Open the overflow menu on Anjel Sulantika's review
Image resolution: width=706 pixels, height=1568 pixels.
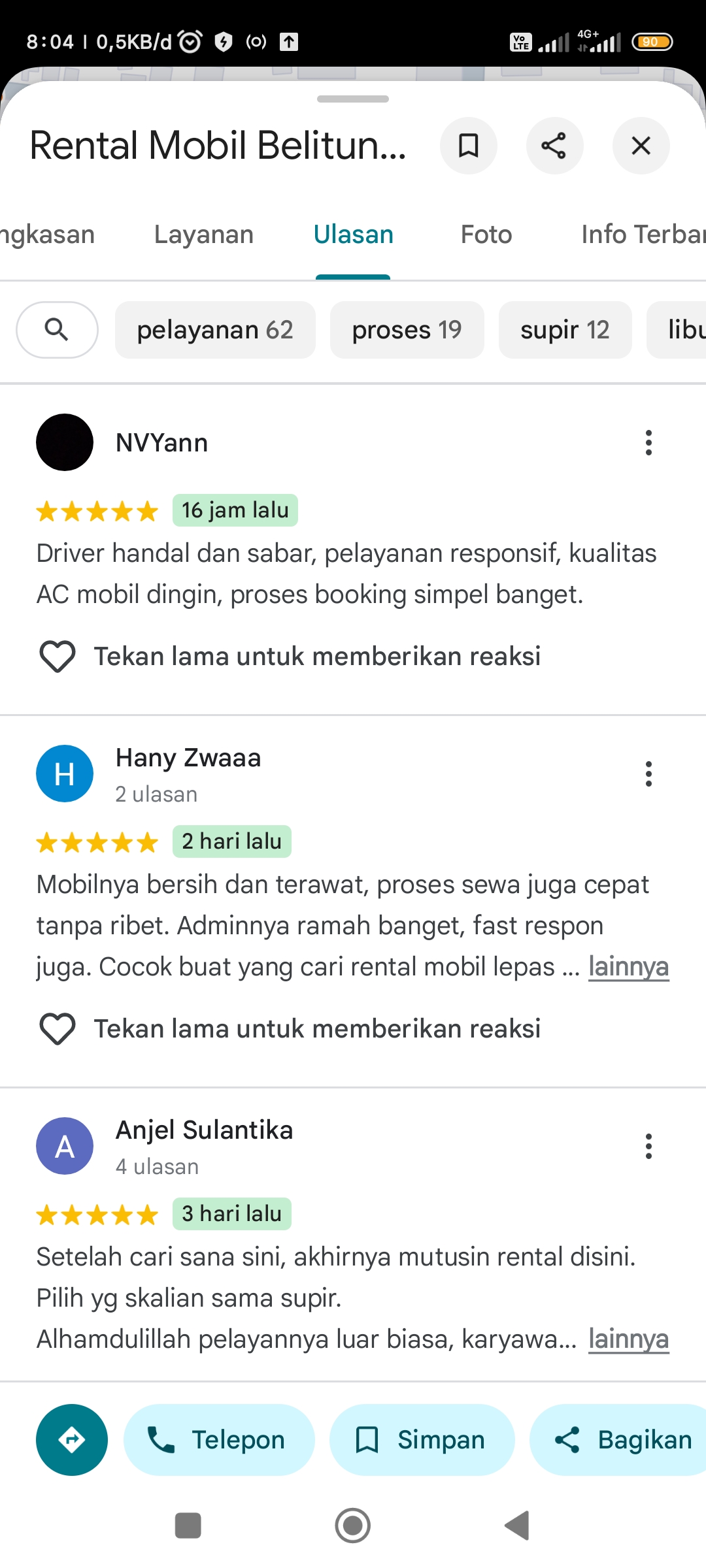point(648,1147)
